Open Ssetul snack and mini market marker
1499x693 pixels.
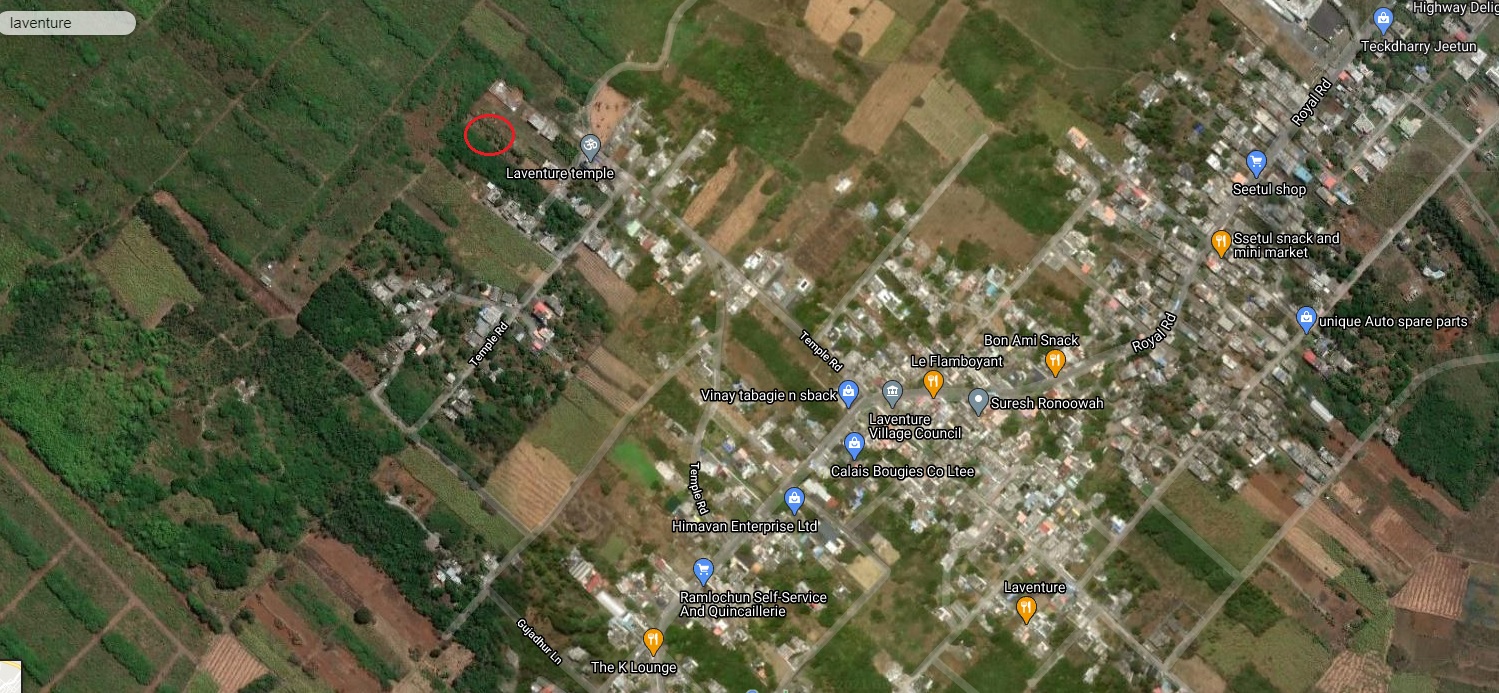point(1220,242)
